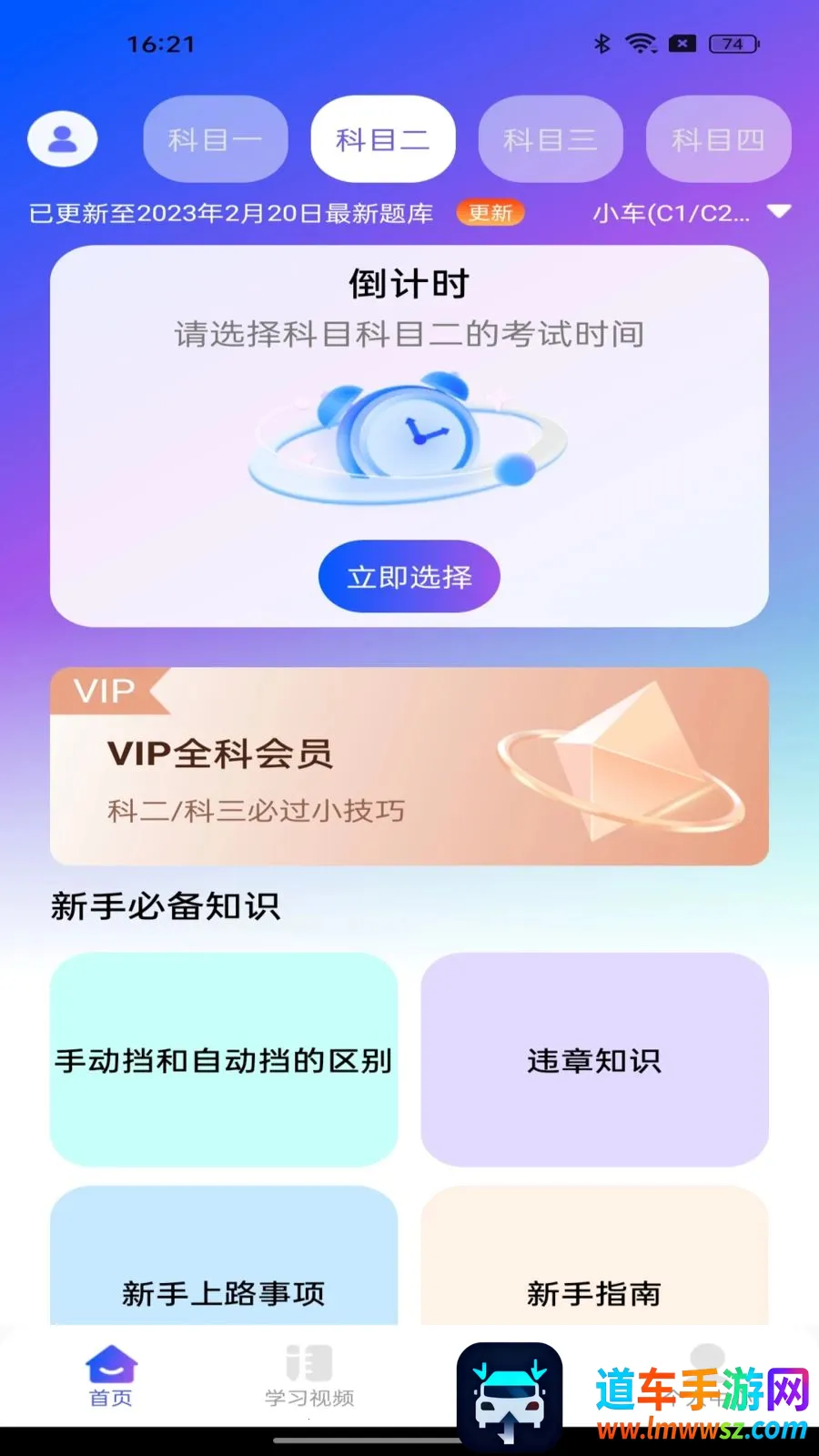The height and width of the screenshot is (1456, 819).
Task: Open the VIP全科会员 banner
Action: tap(409, 766)
